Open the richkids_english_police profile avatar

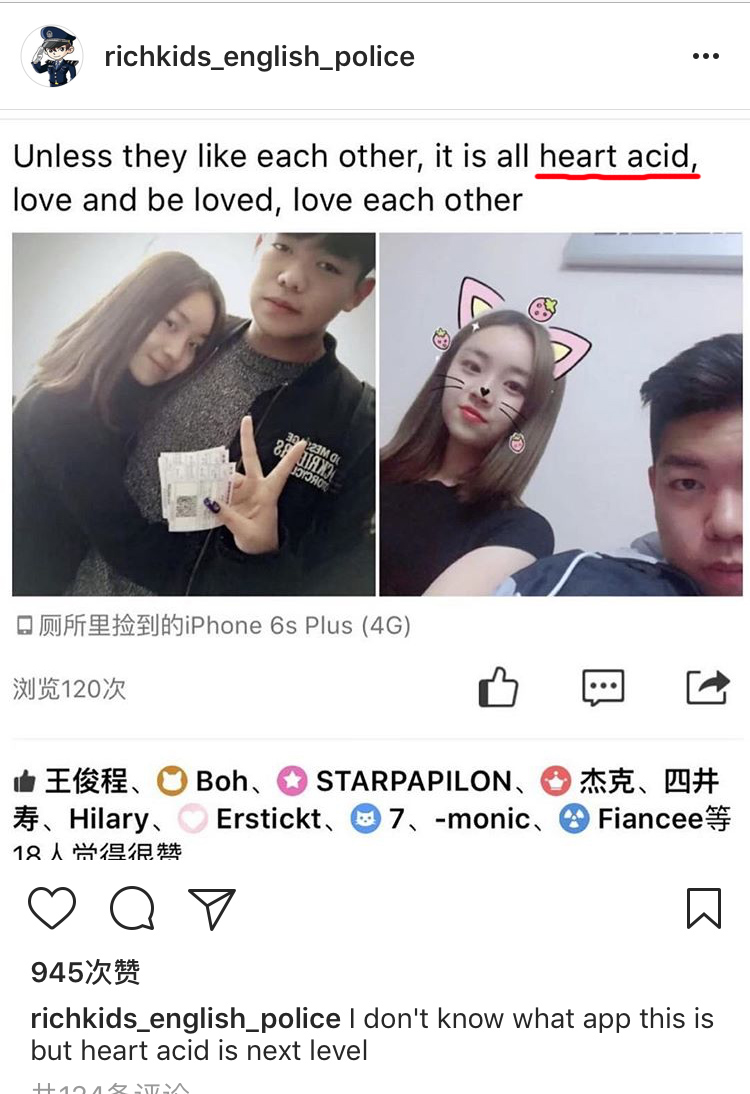coord(52,57)
